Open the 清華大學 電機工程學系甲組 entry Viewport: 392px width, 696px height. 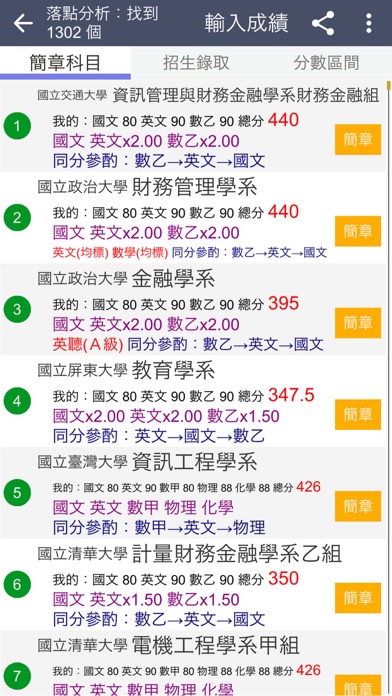pyautogui.click(x=193, y=663)
